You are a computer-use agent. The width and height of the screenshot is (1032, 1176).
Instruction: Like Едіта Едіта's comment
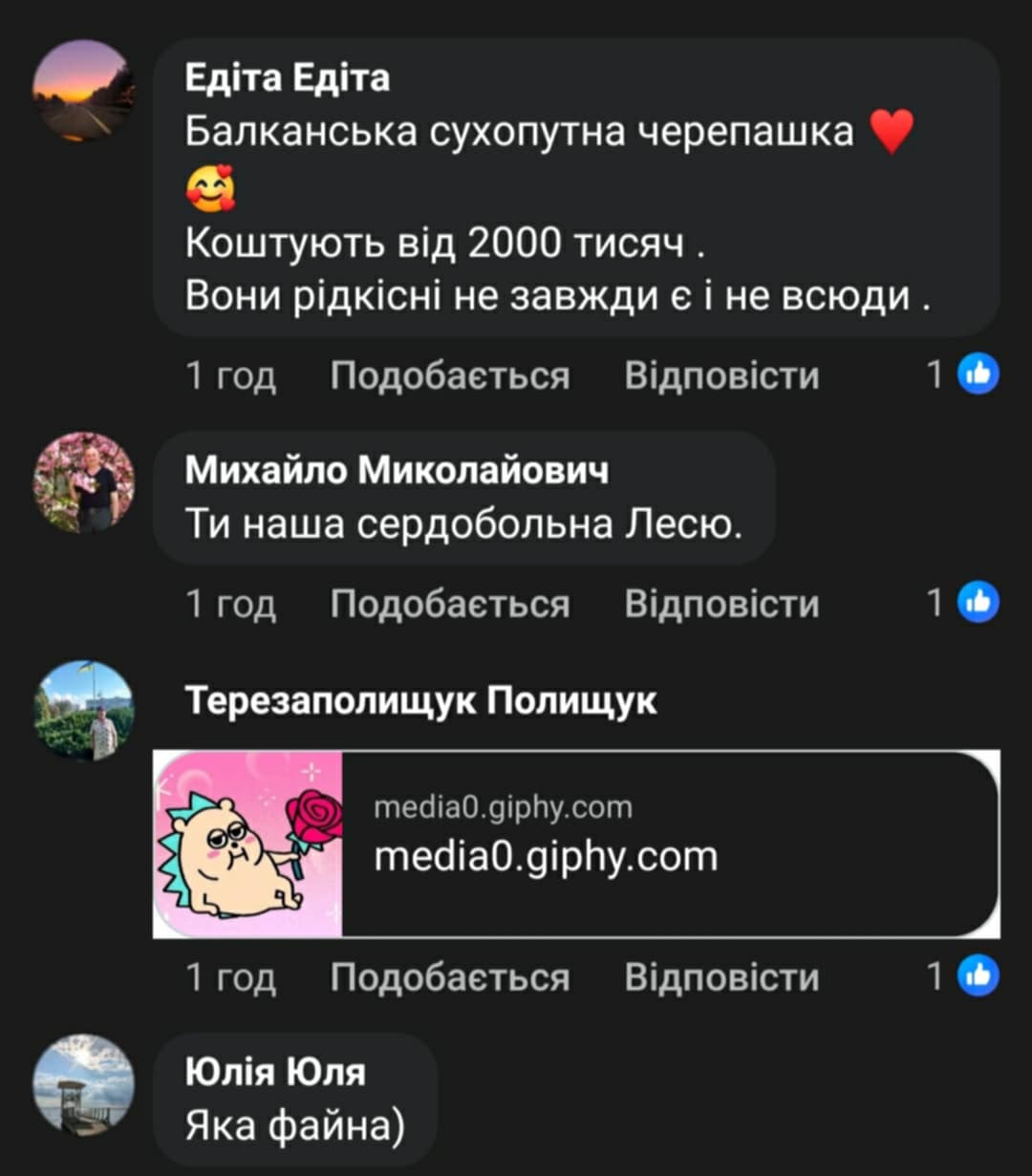449,376
